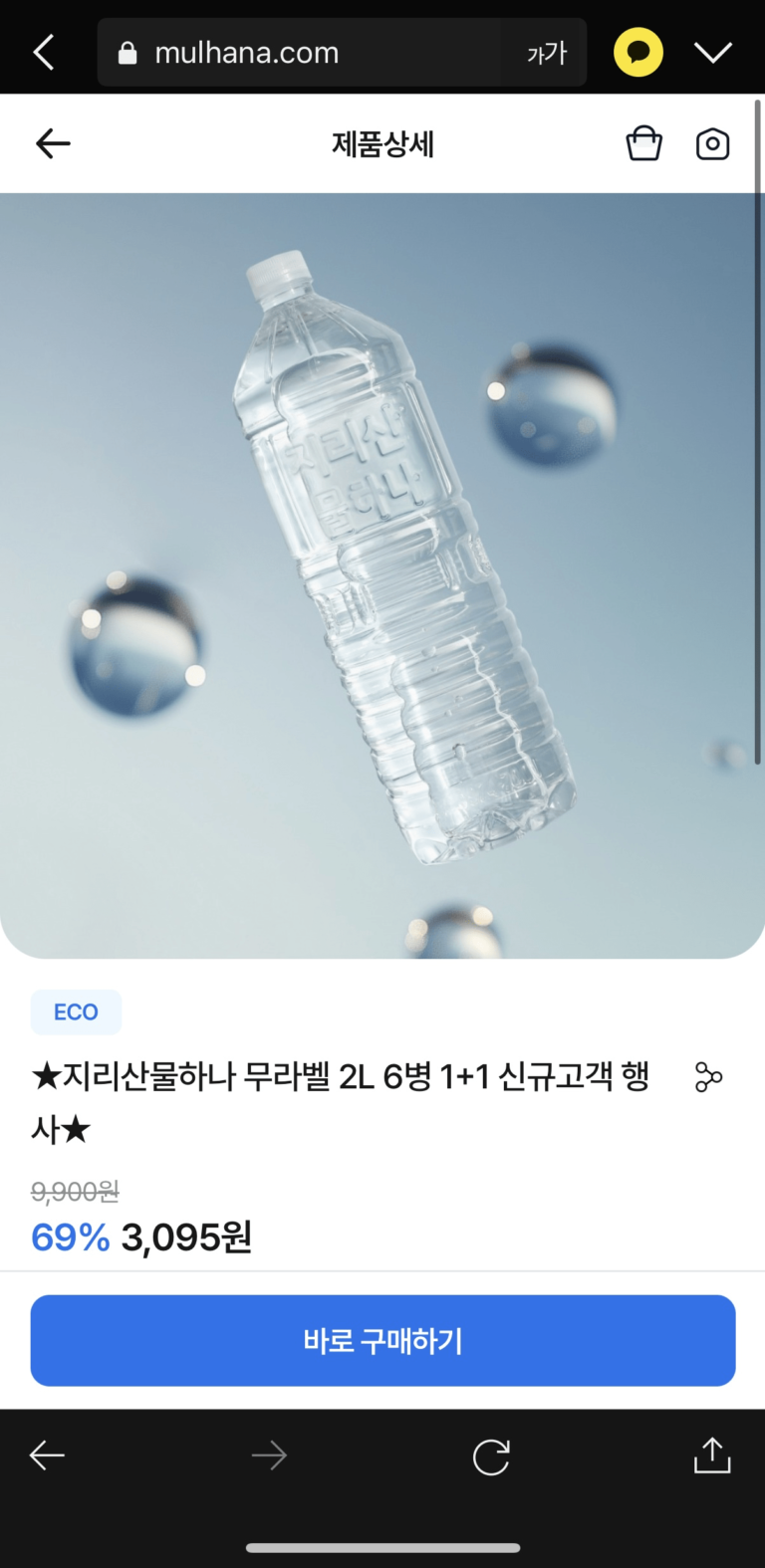Expand the browser's down-chevron menu
Viewport: 765px width, 1568px height.
(713, 52)
